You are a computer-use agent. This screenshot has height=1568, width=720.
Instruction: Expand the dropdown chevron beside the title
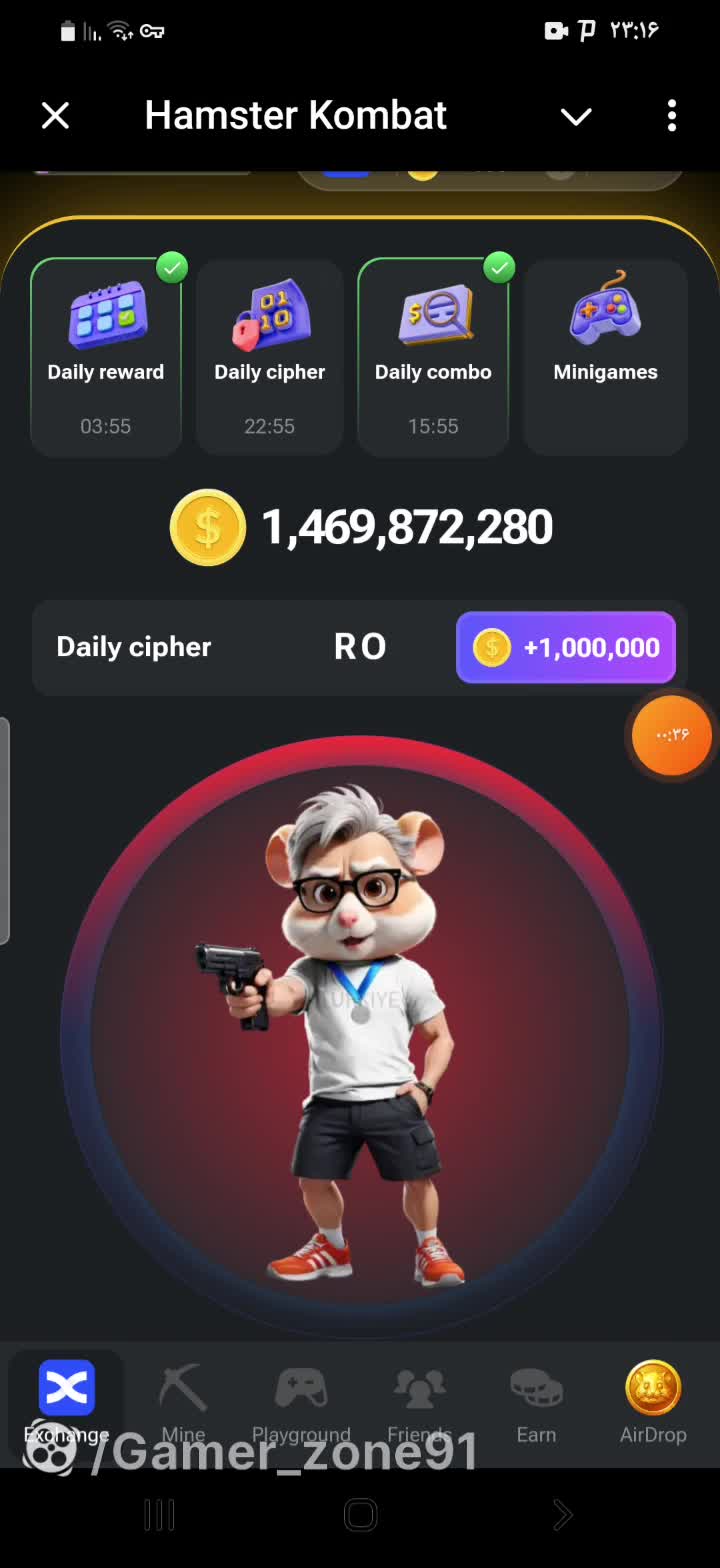click(x=576, y=116)
